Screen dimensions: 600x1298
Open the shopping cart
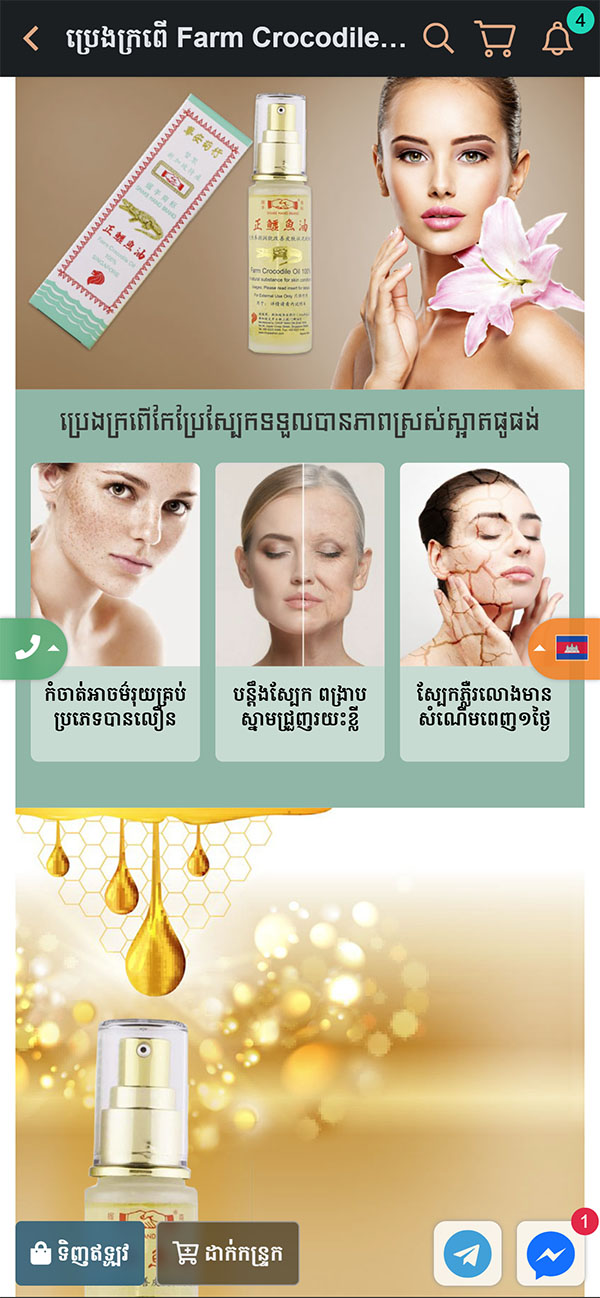[x=494, y=38]
